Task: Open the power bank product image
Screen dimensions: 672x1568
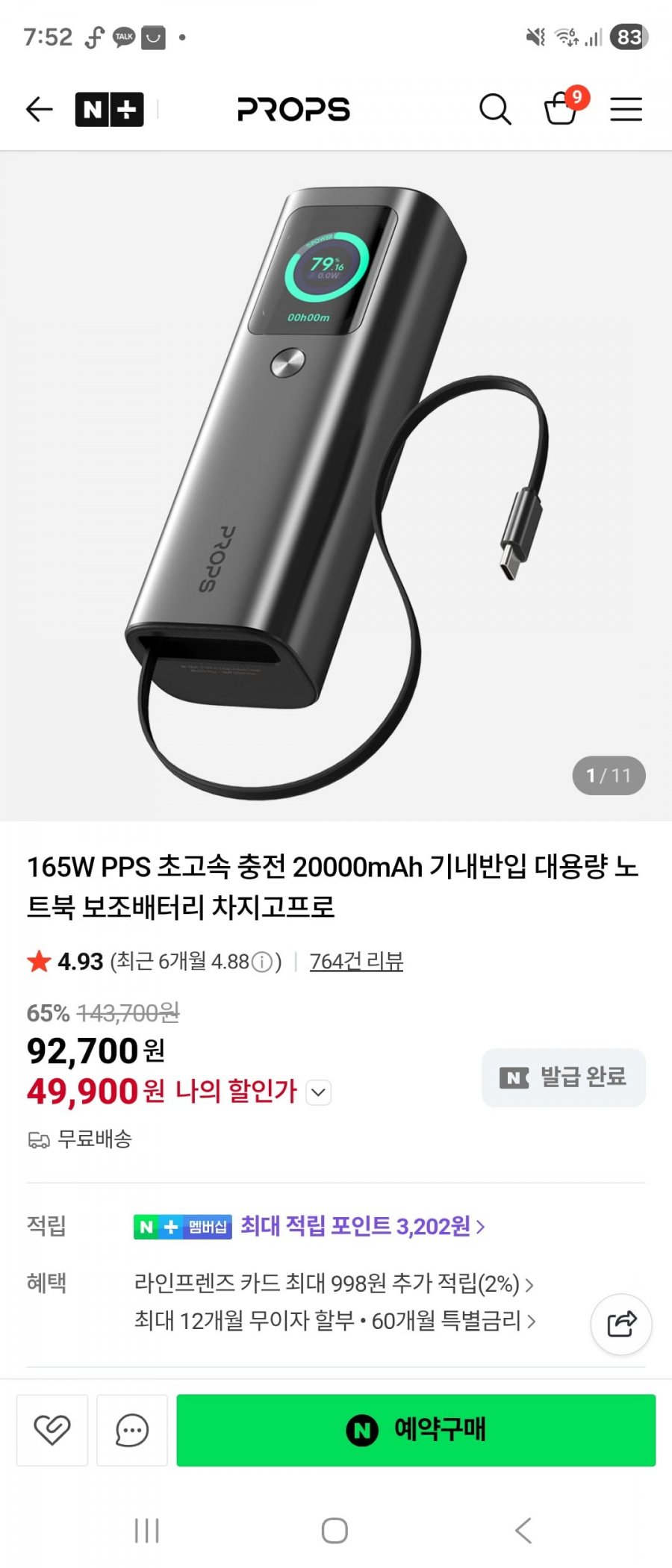Action: click(336, 485)
